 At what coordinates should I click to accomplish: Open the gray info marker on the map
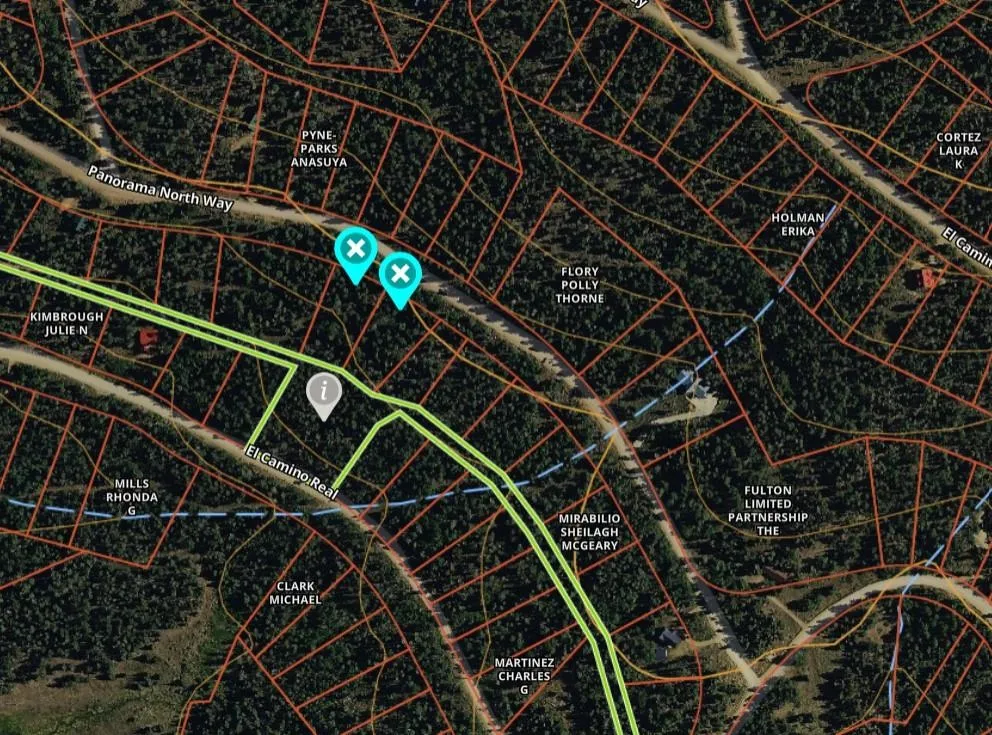point(324,393)
